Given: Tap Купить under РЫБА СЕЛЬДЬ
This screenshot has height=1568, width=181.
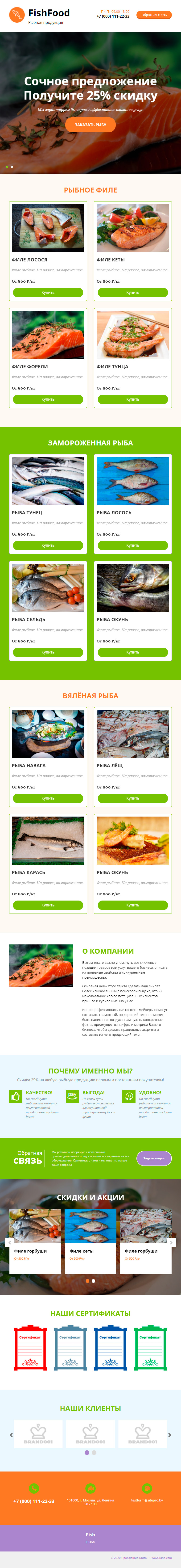Looking at the screenshot, I should 48,652.
